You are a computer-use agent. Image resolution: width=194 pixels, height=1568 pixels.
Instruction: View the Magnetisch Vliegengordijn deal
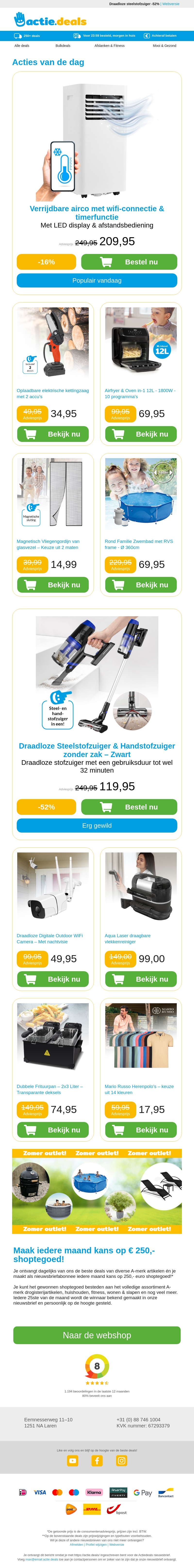pyautogui.click(x=53, y=585)
